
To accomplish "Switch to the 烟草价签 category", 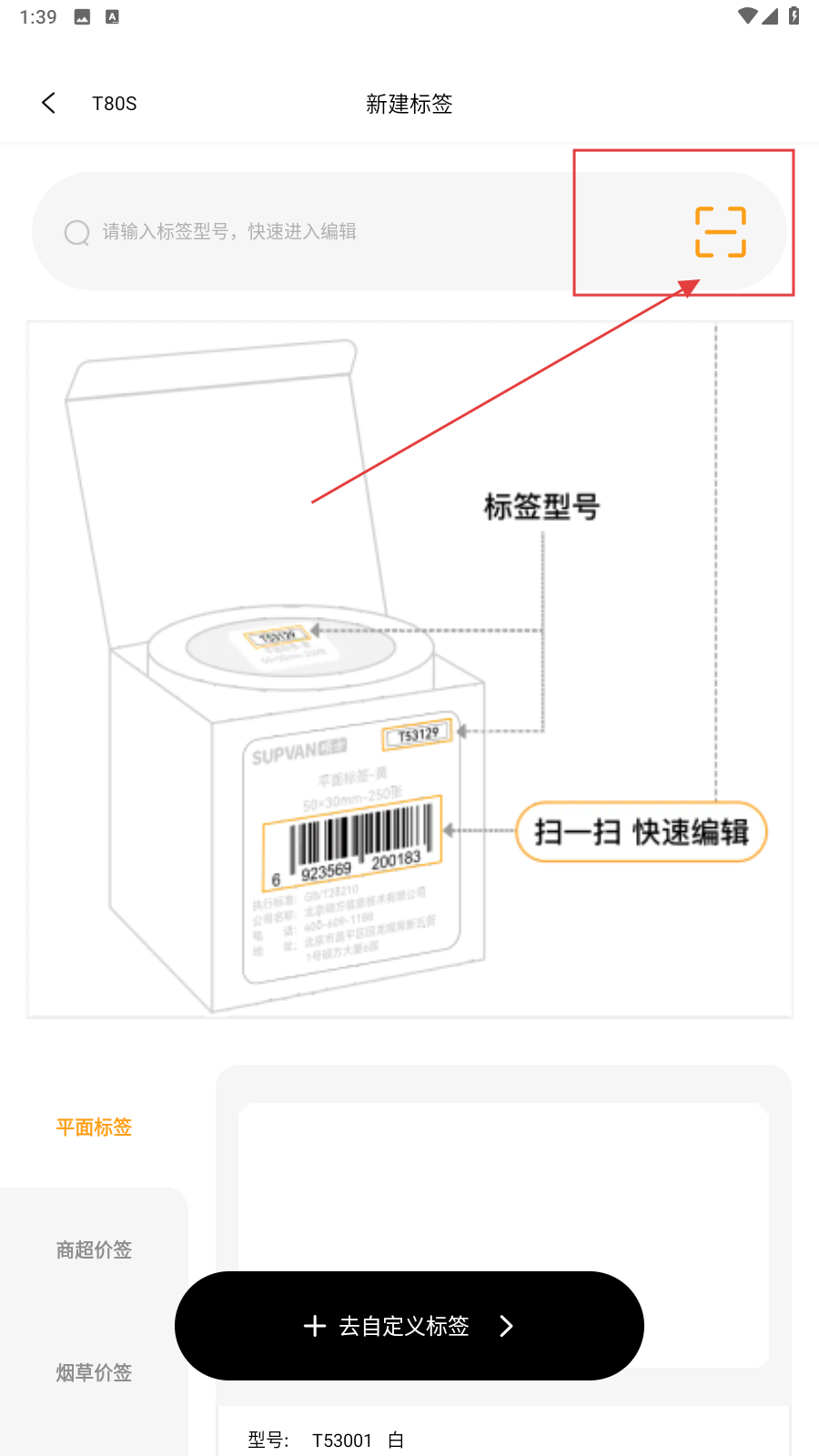I will tap(94, 1372).
